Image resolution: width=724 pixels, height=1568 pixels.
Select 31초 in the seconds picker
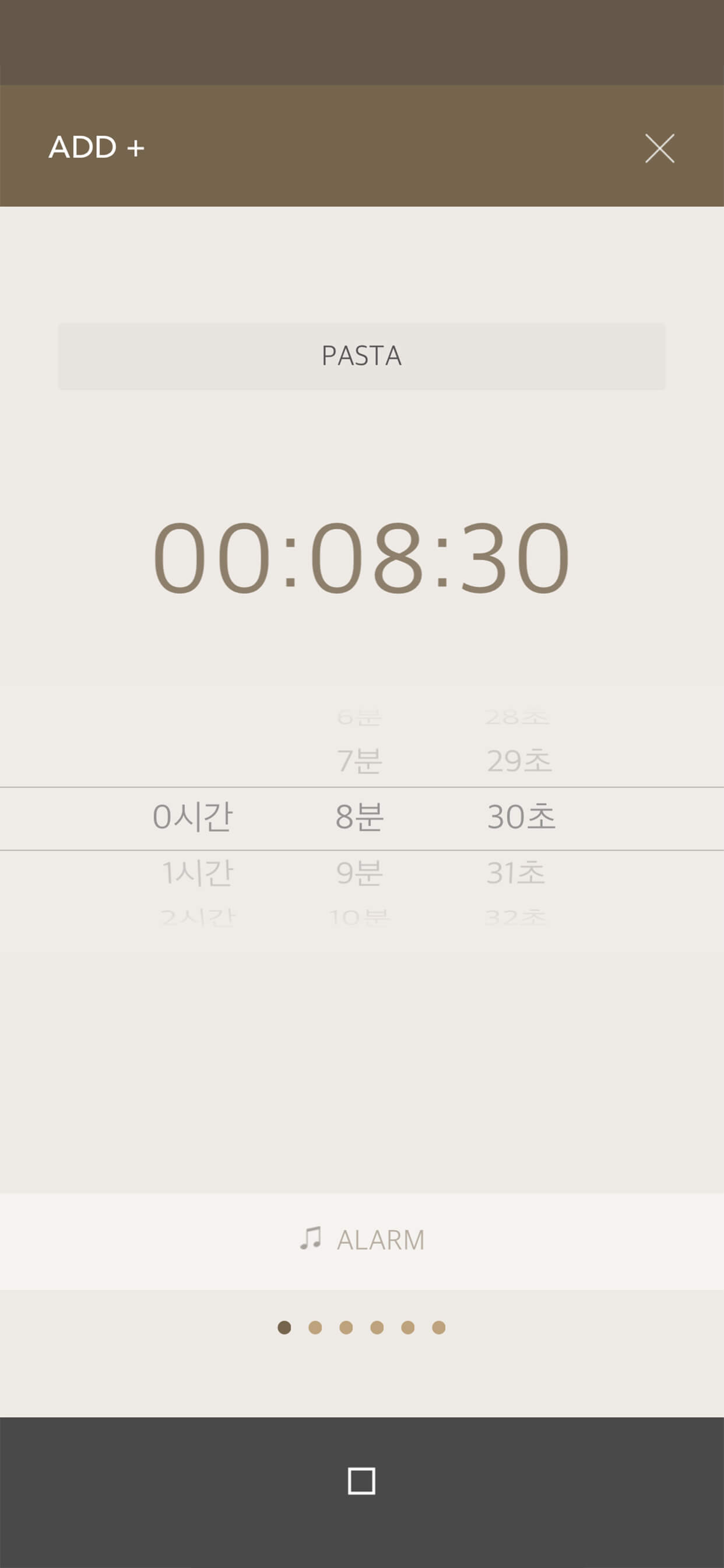(516, 873)
